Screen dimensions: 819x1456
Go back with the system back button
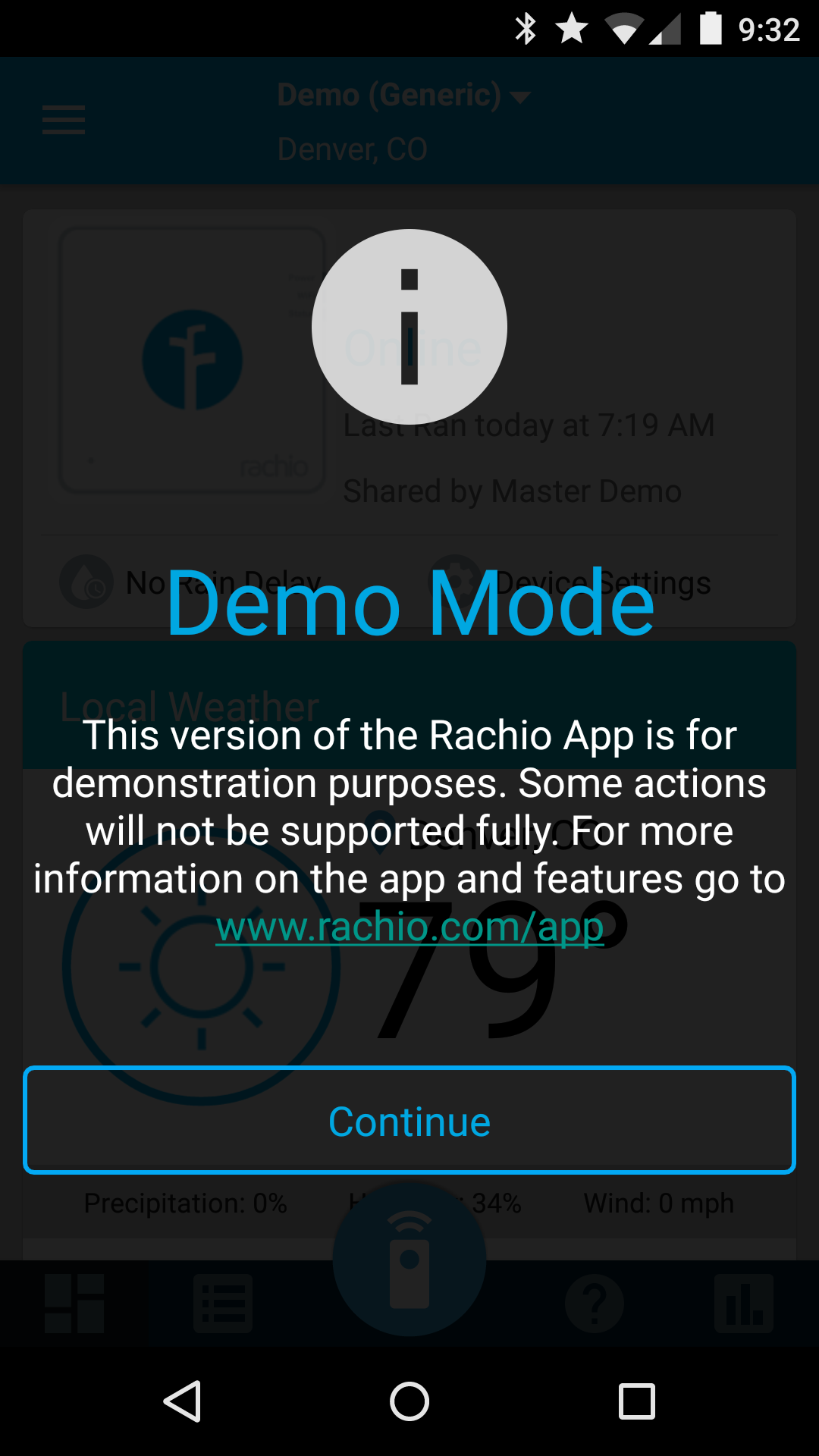[x=182, y=1401]
